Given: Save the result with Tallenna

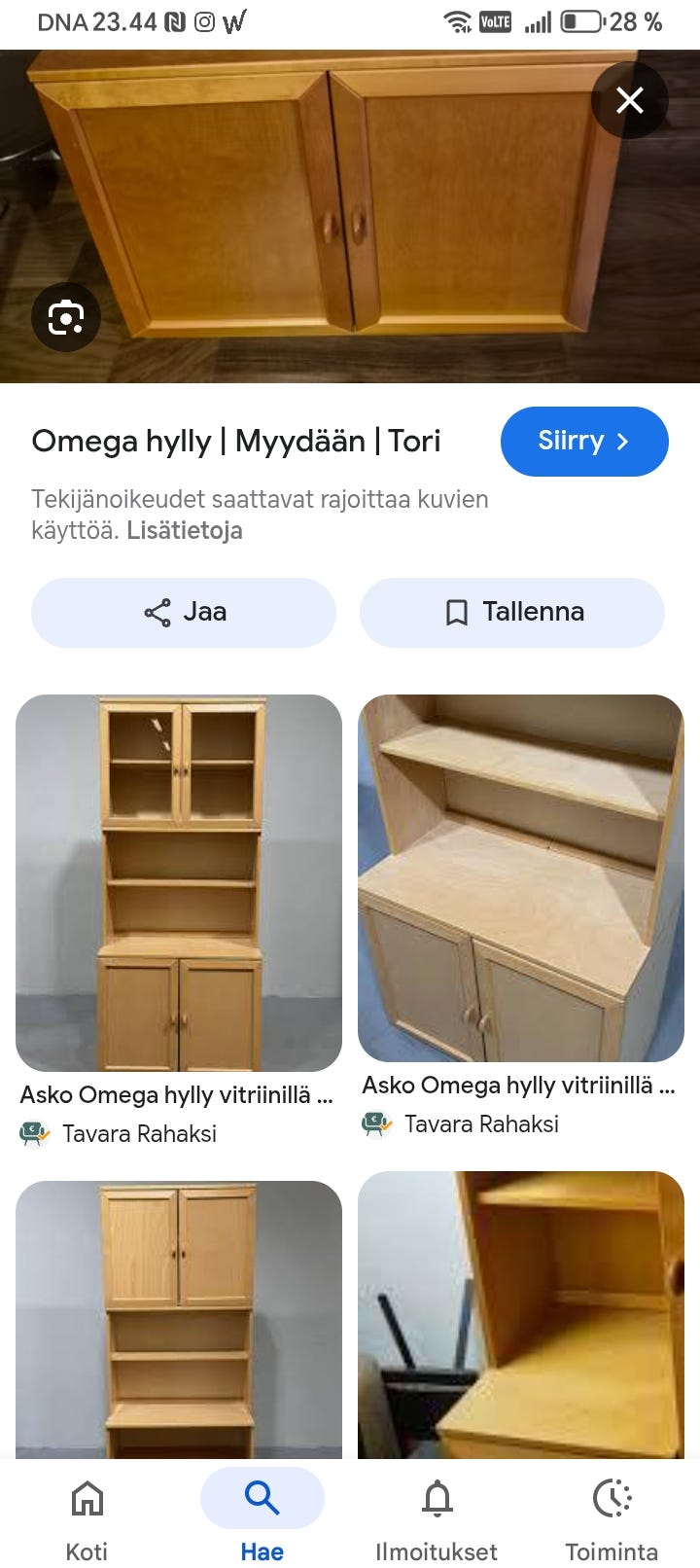Looking at the screenshot, I should [512, 611].
